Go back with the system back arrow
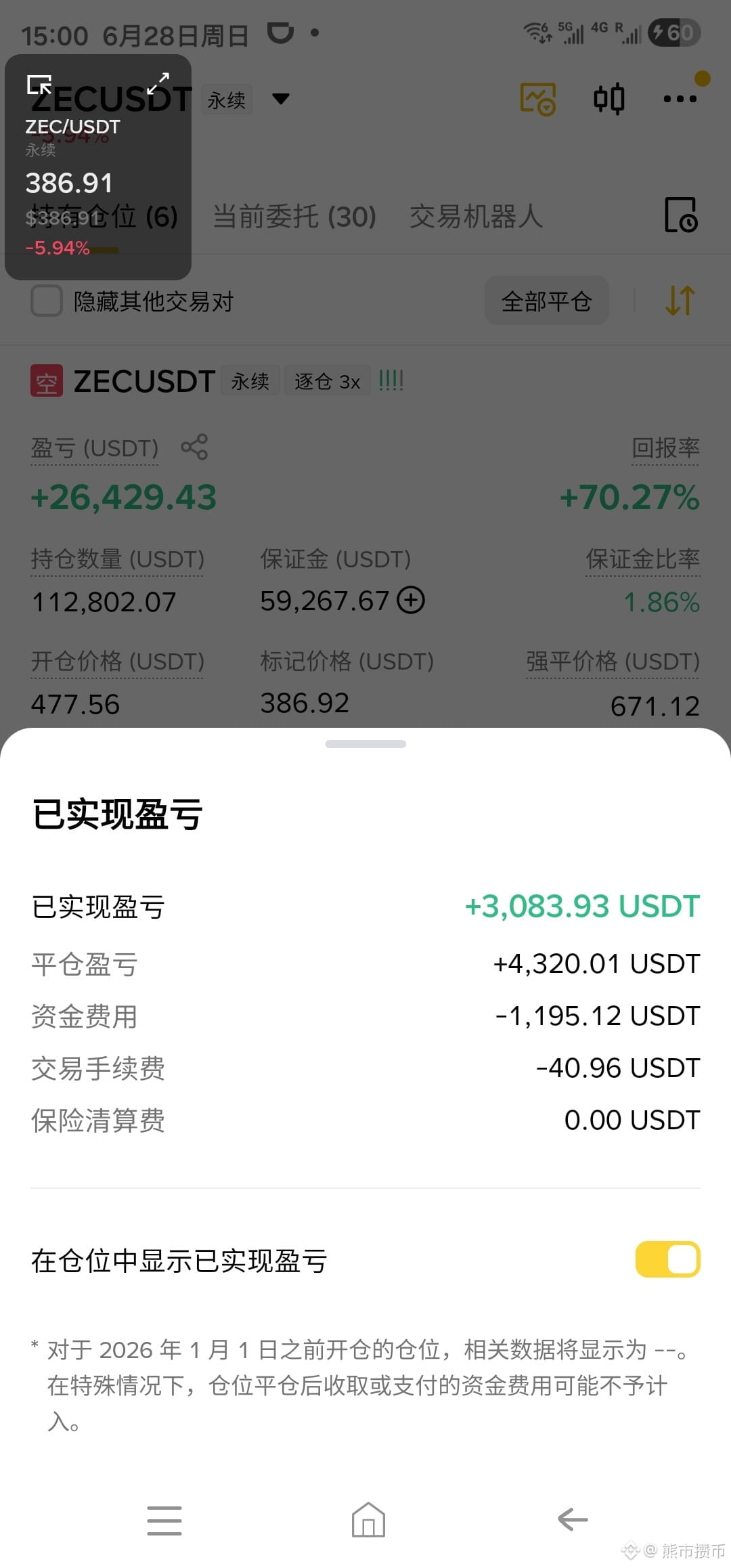This screenshot has height=1568, width=731. click(x=573, y=1519)
